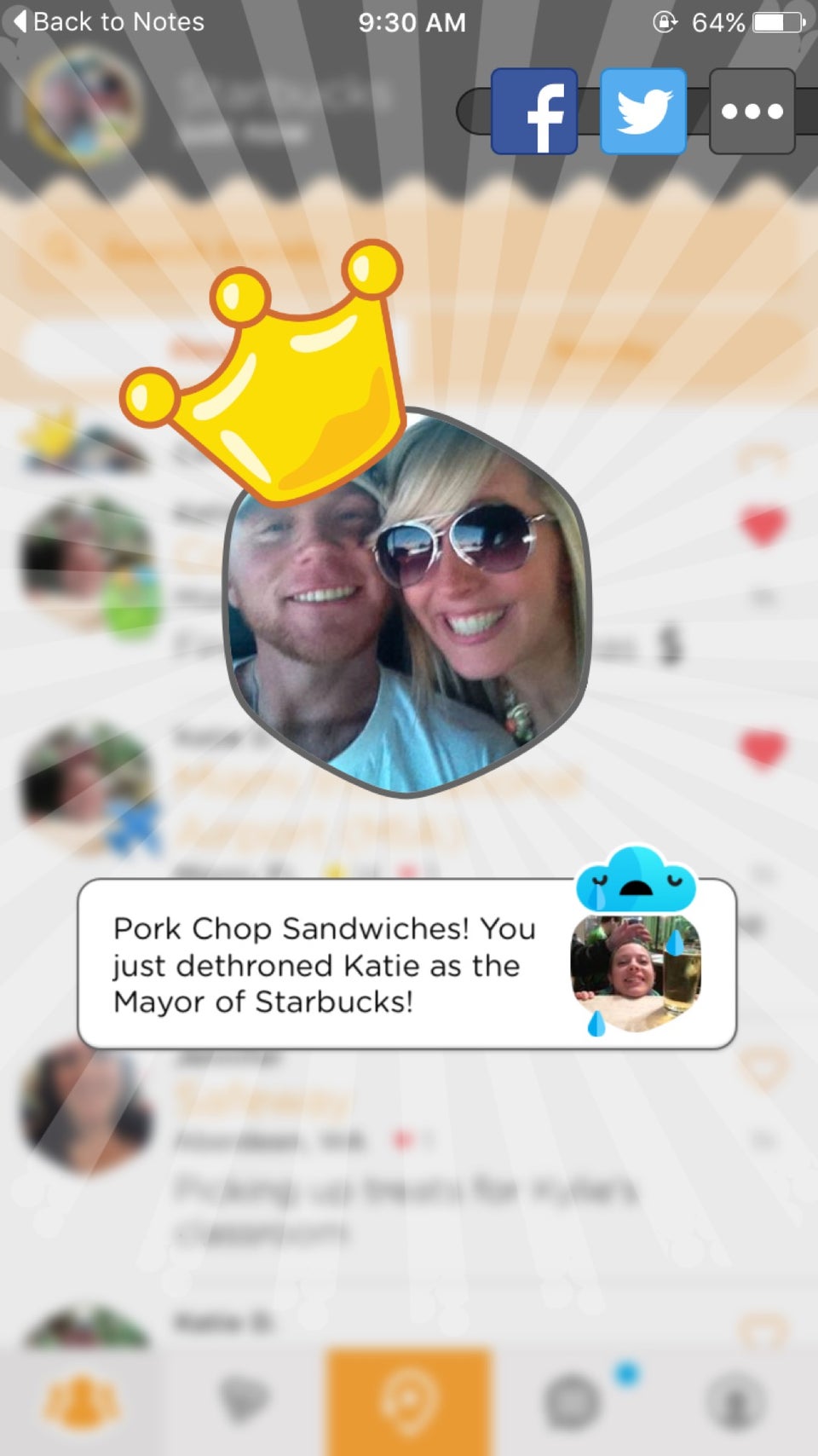Open the notifications bell icon
Image resolution: width=818 pixels, height=1456 pixels.
[x=81, y=1402]
